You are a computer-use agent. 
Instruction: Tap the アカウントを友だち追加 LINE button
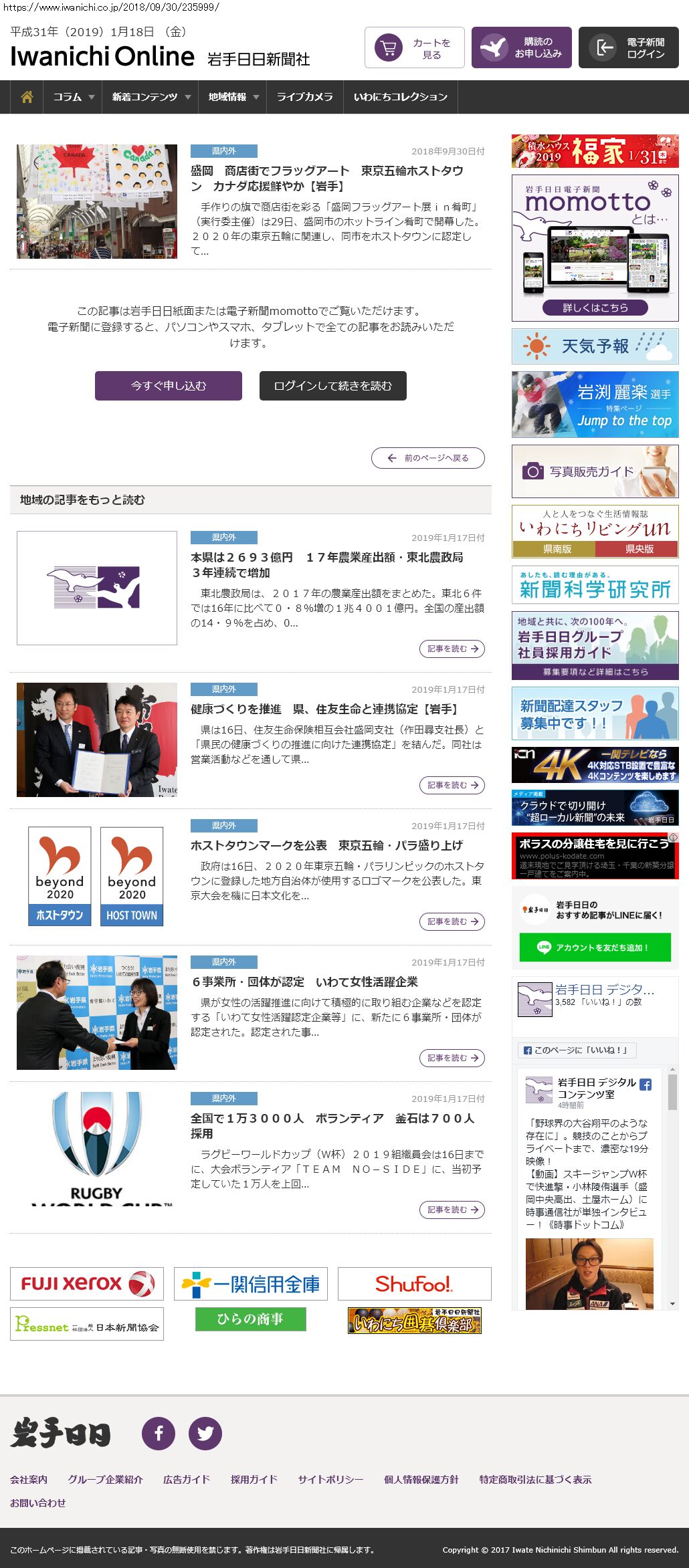click(595, 947)
